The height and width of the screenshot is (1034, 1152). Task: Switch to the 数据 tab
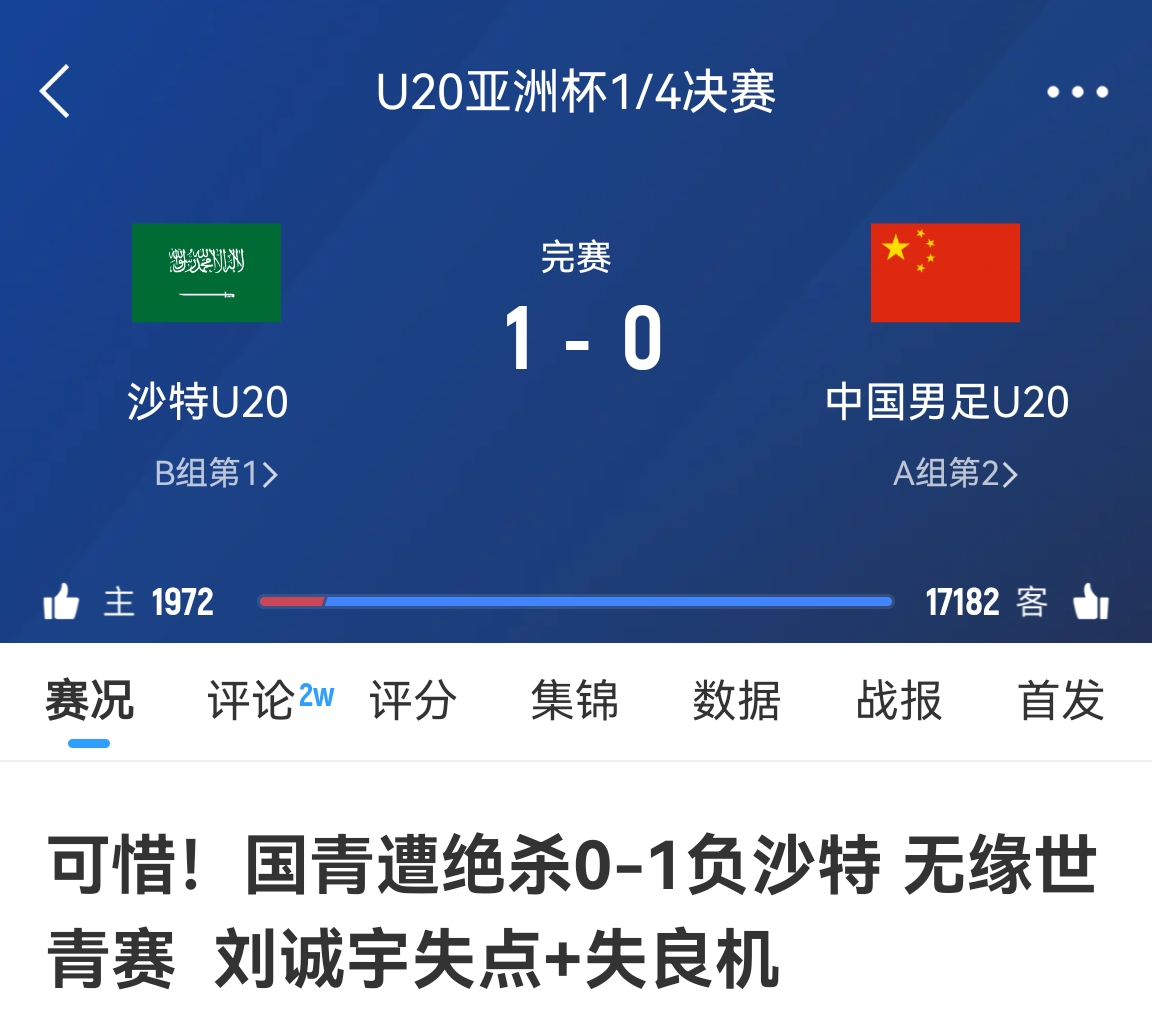737,700
